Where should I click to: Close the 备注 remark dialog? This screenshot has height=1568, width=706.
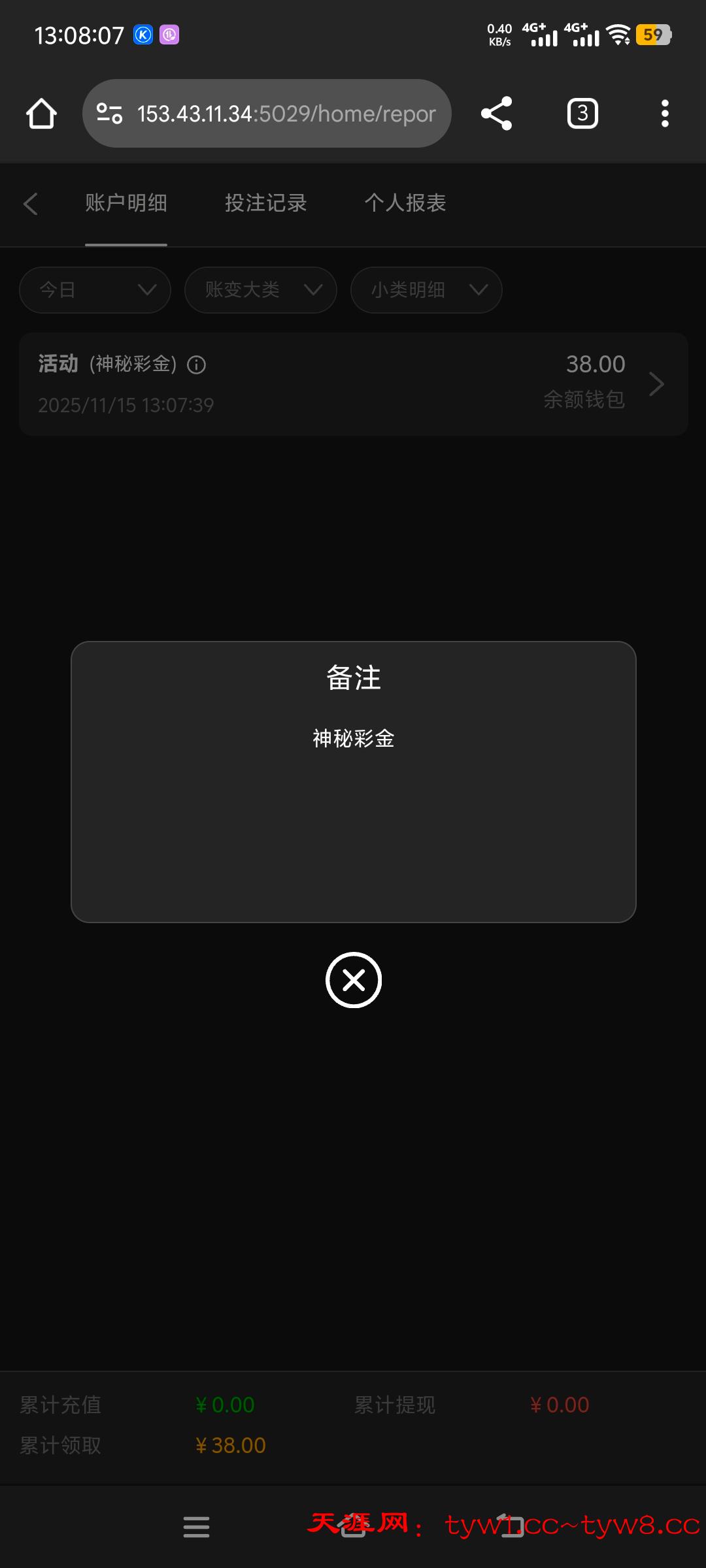click(353, 980)
